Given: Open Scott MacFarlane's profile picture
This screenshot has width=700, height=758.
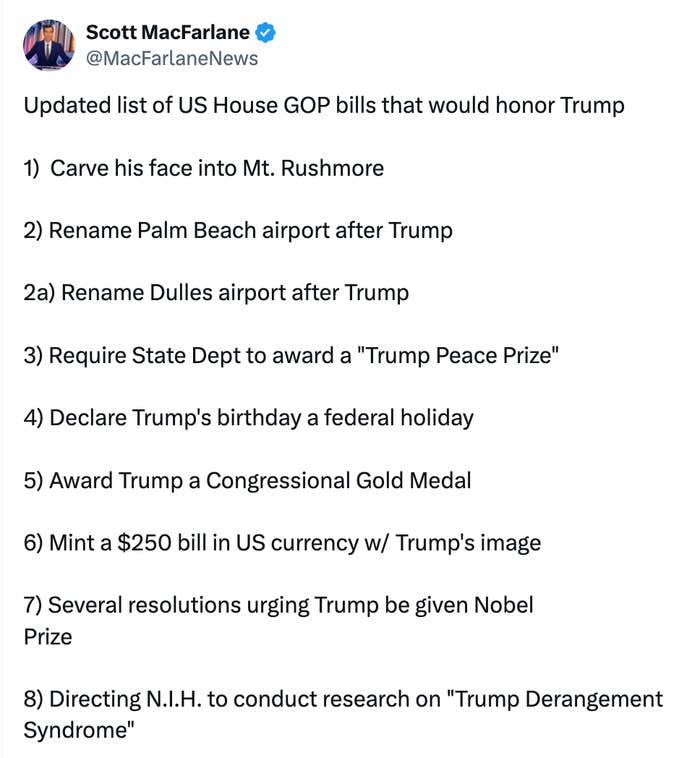Looking at the screenshot, I should click(x=48, y=45).
